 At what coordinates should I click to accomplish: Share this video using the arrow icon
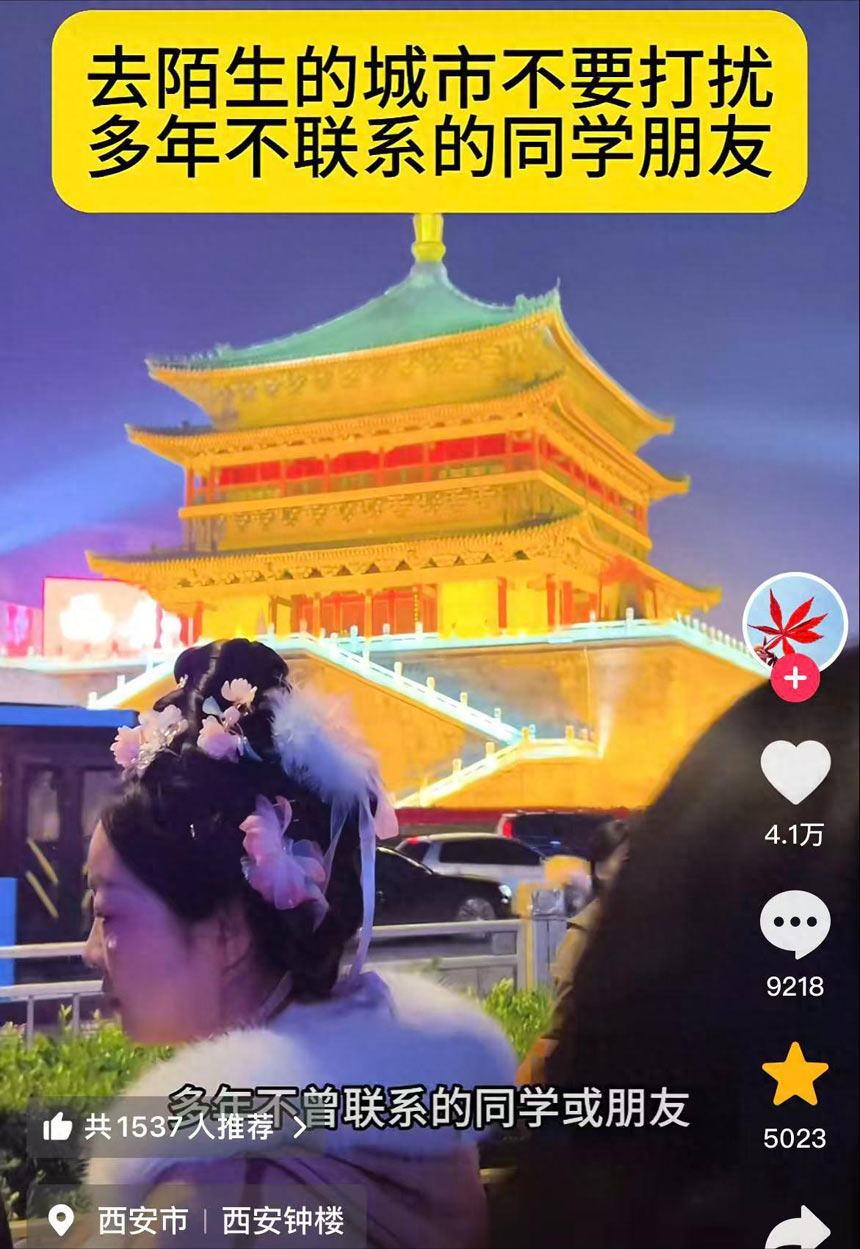click(797, 1228)
